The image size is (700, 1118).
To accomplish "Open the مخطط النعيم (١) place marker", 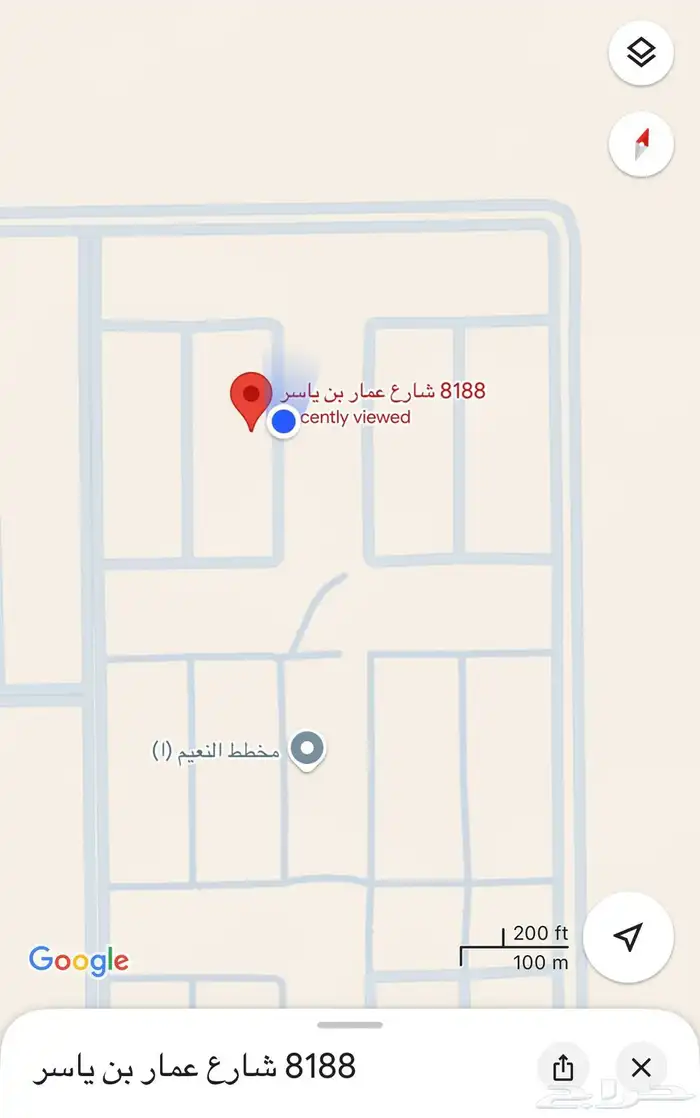I will [307, 750].
